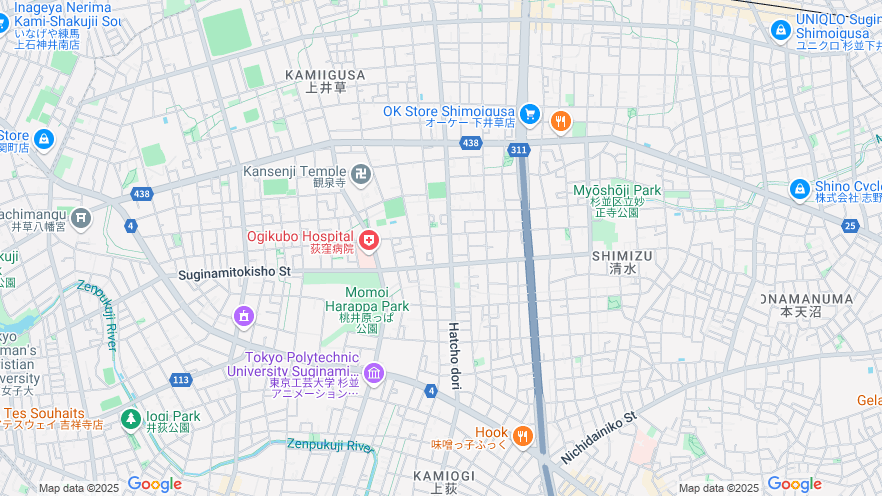This screenshot has width=882, height=496.
Task: Tap the restaurant pin beside OK Store
Action: (560, 122)
